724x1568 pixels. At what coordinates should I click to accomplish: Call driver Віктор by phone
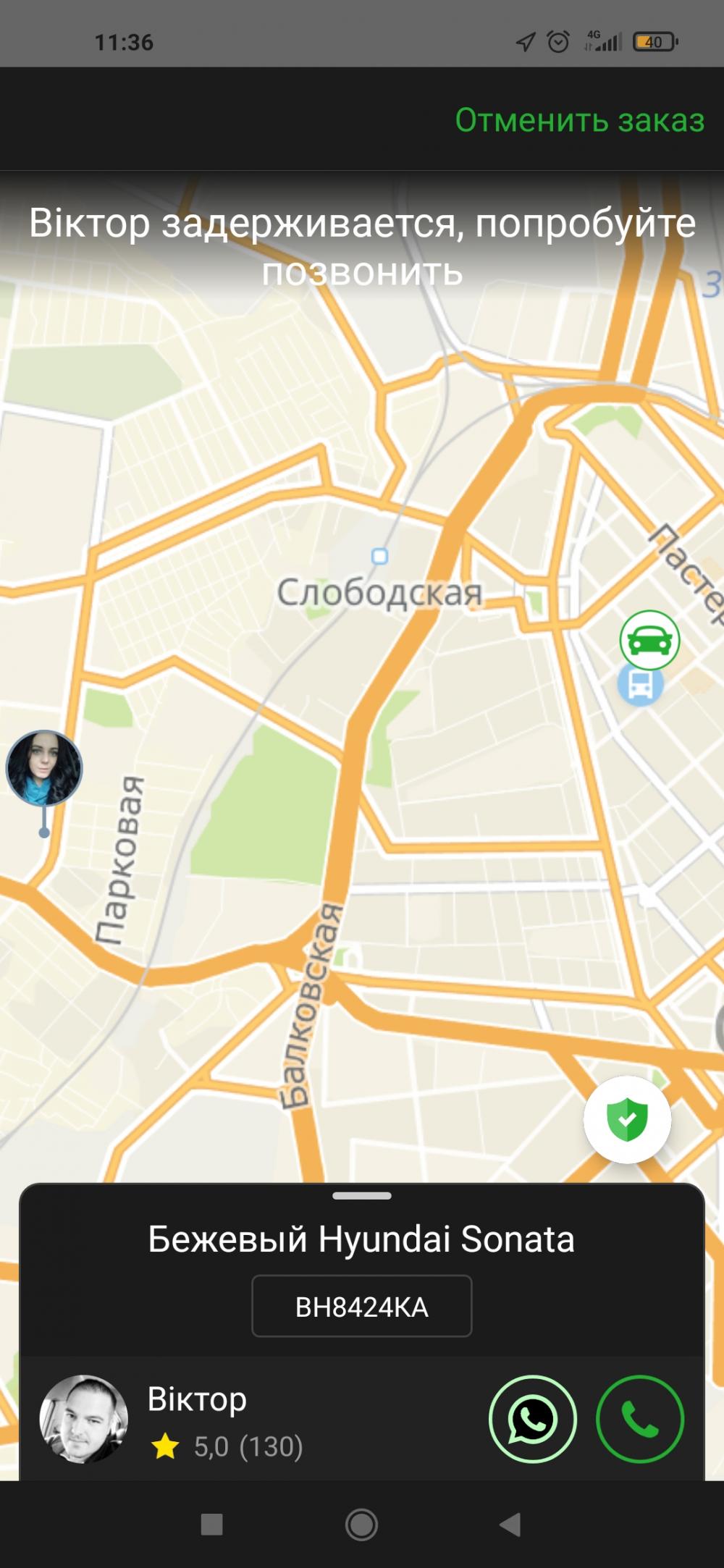(x=640, y=1419)
